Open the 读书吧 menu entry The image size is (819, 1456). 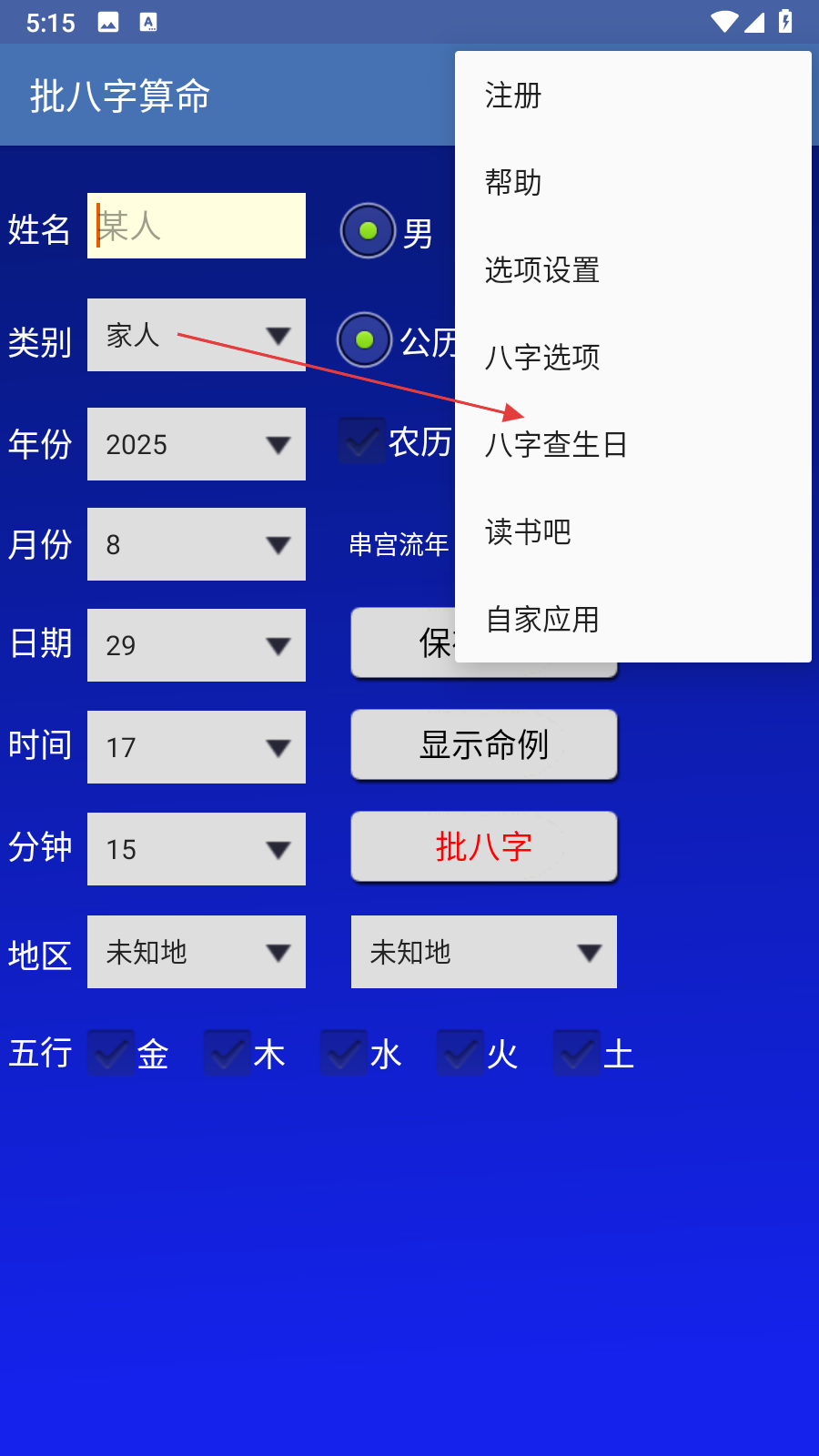[x=632, y=532]
